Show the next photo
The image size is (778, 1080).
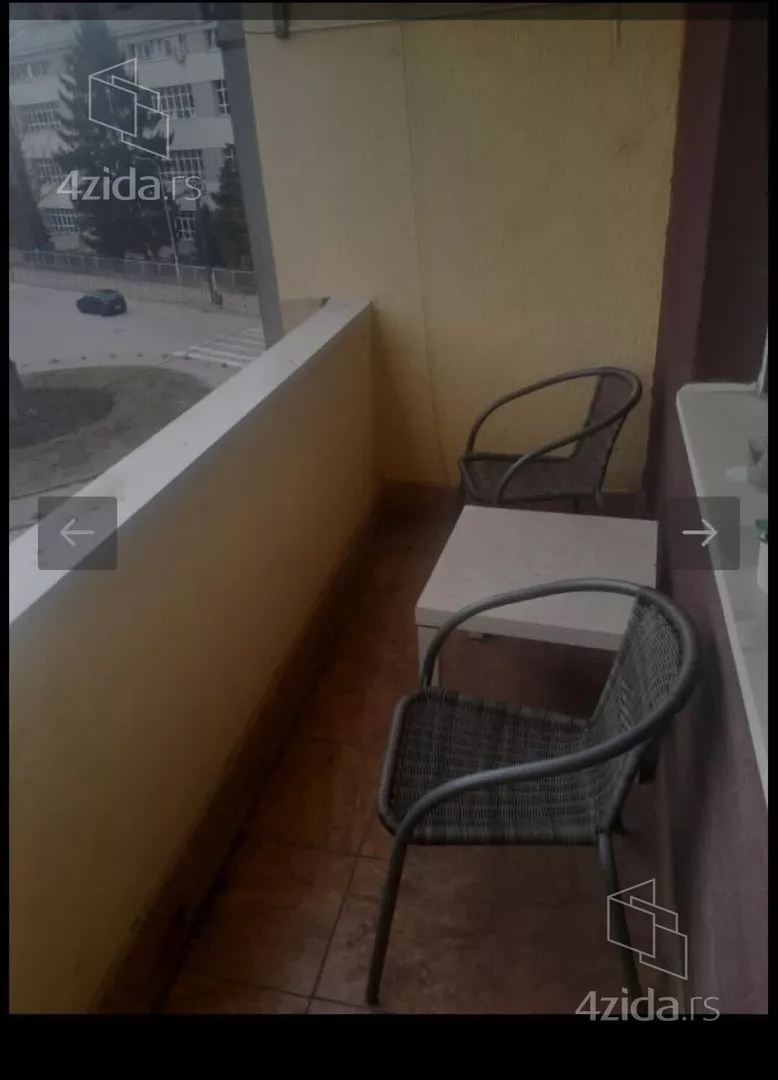pyautogui.click(x=701, y=533)
